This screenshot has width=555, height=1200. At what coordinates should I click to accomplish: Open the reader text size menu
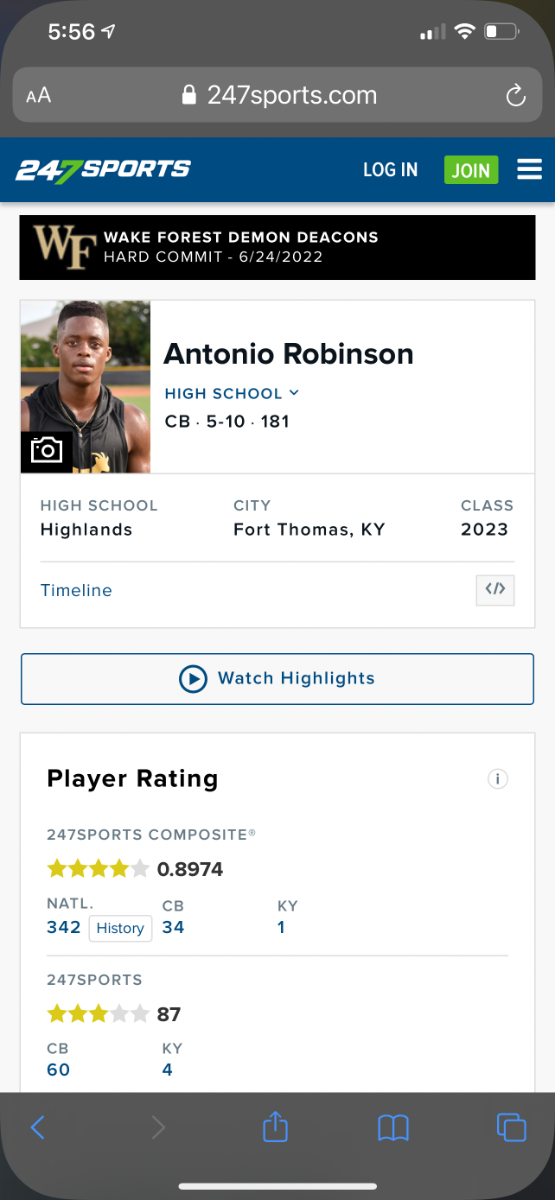(x=38, y=96)
